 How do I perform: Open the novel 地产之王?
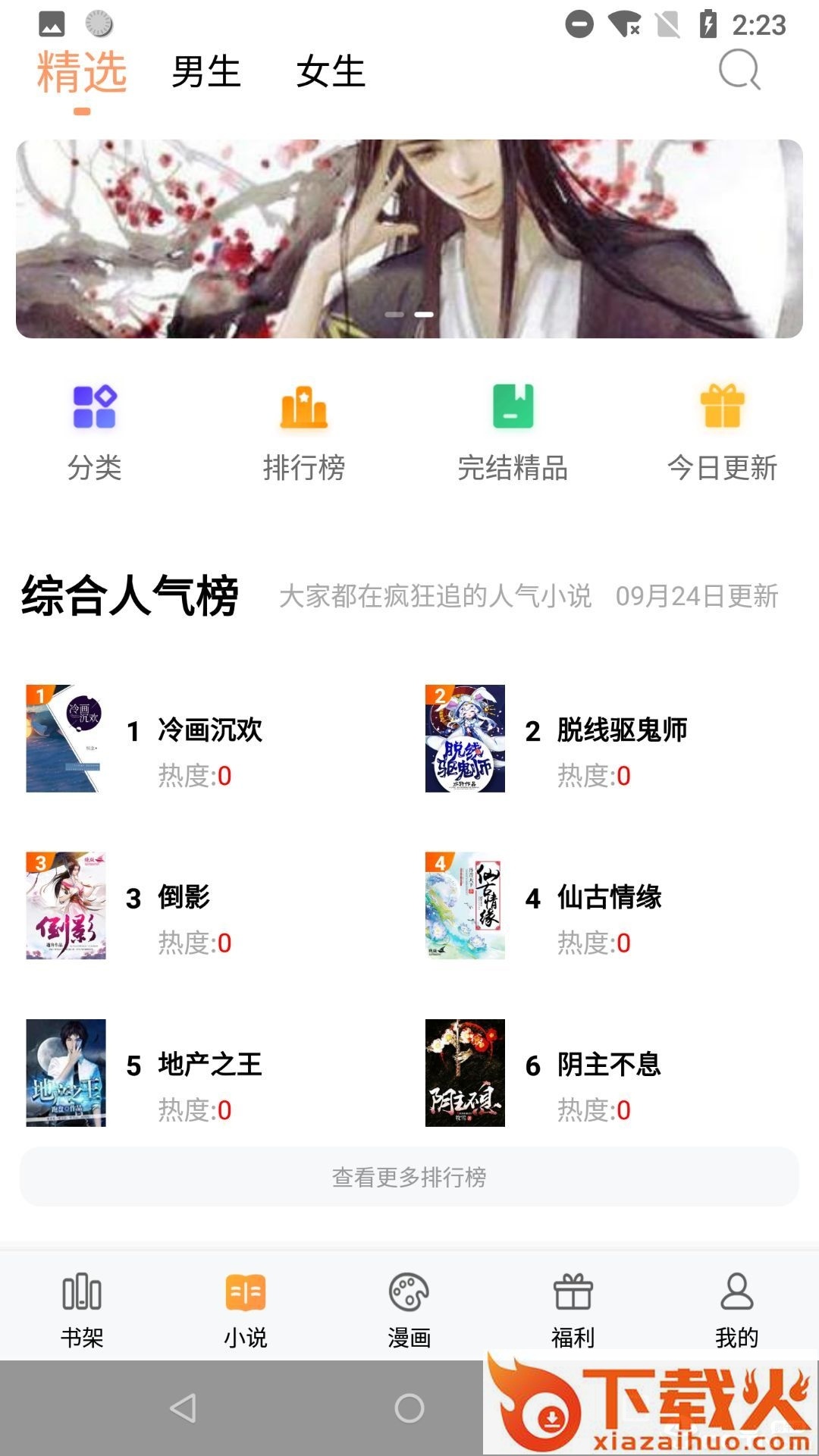(x=209, y=1065)
